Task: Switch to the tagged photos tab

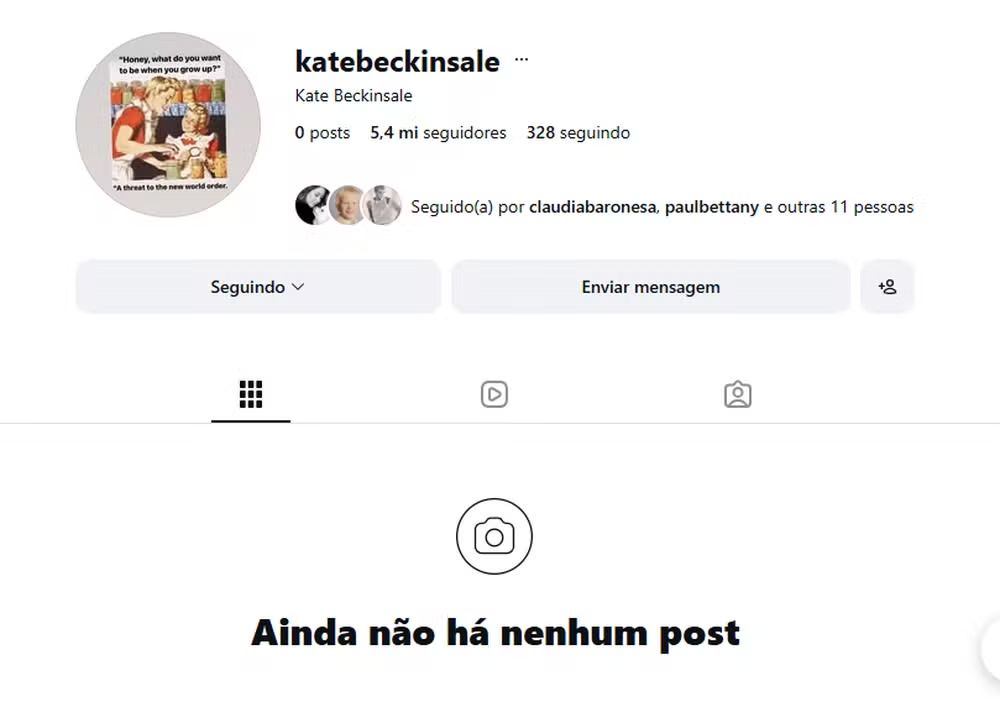Action: pyautogui.click(x=737, y=395)
